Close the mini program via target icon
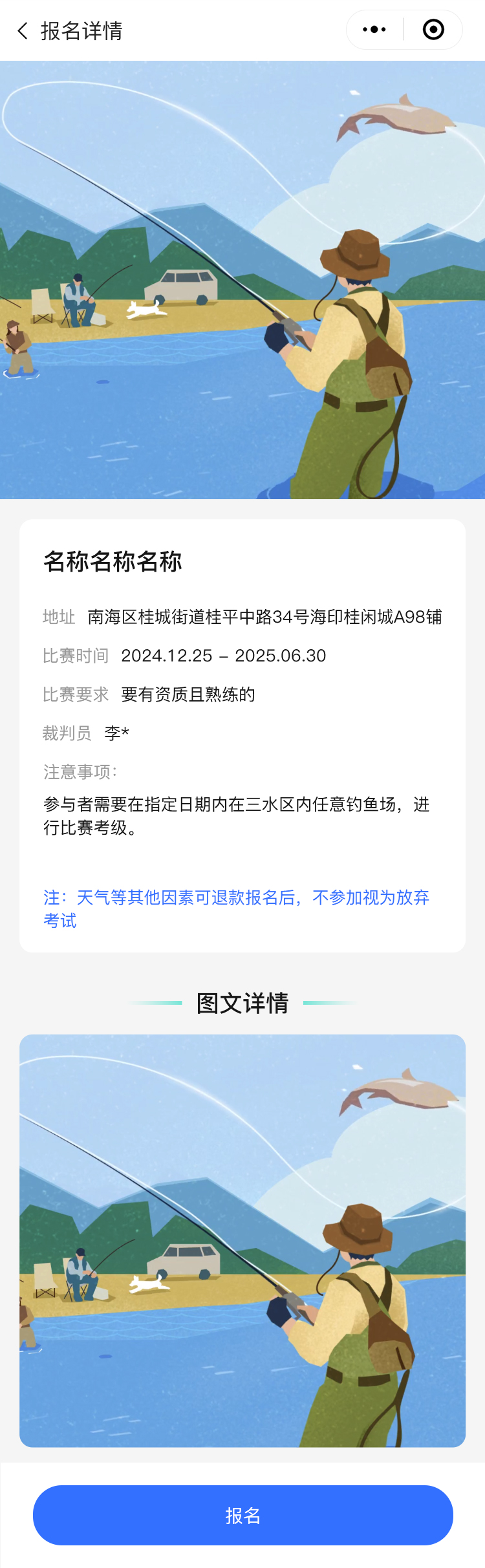 [433, 30]
